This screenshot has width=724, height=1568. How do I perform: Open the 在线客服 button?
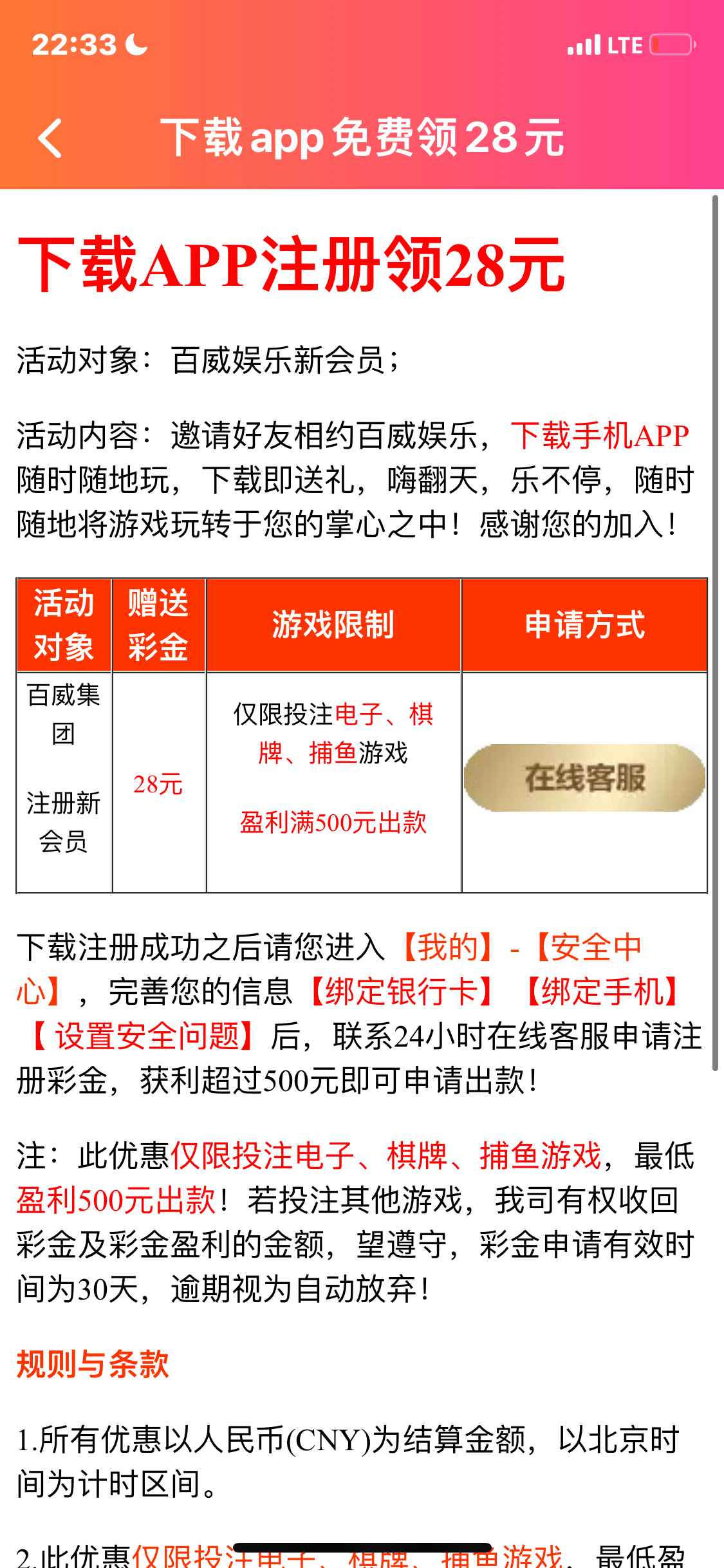584,778
